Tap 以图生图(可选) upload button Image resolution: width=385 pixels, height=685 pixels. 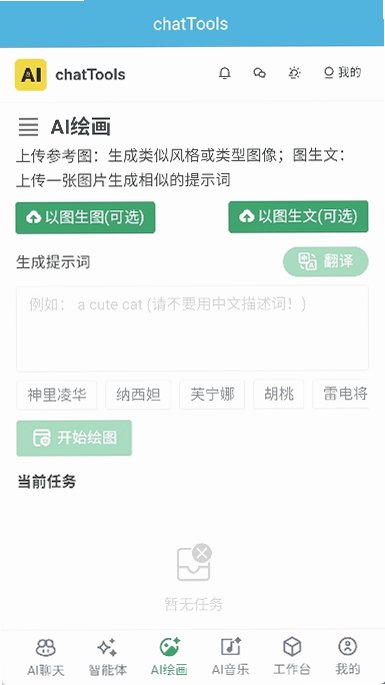(x=85, y=217)
